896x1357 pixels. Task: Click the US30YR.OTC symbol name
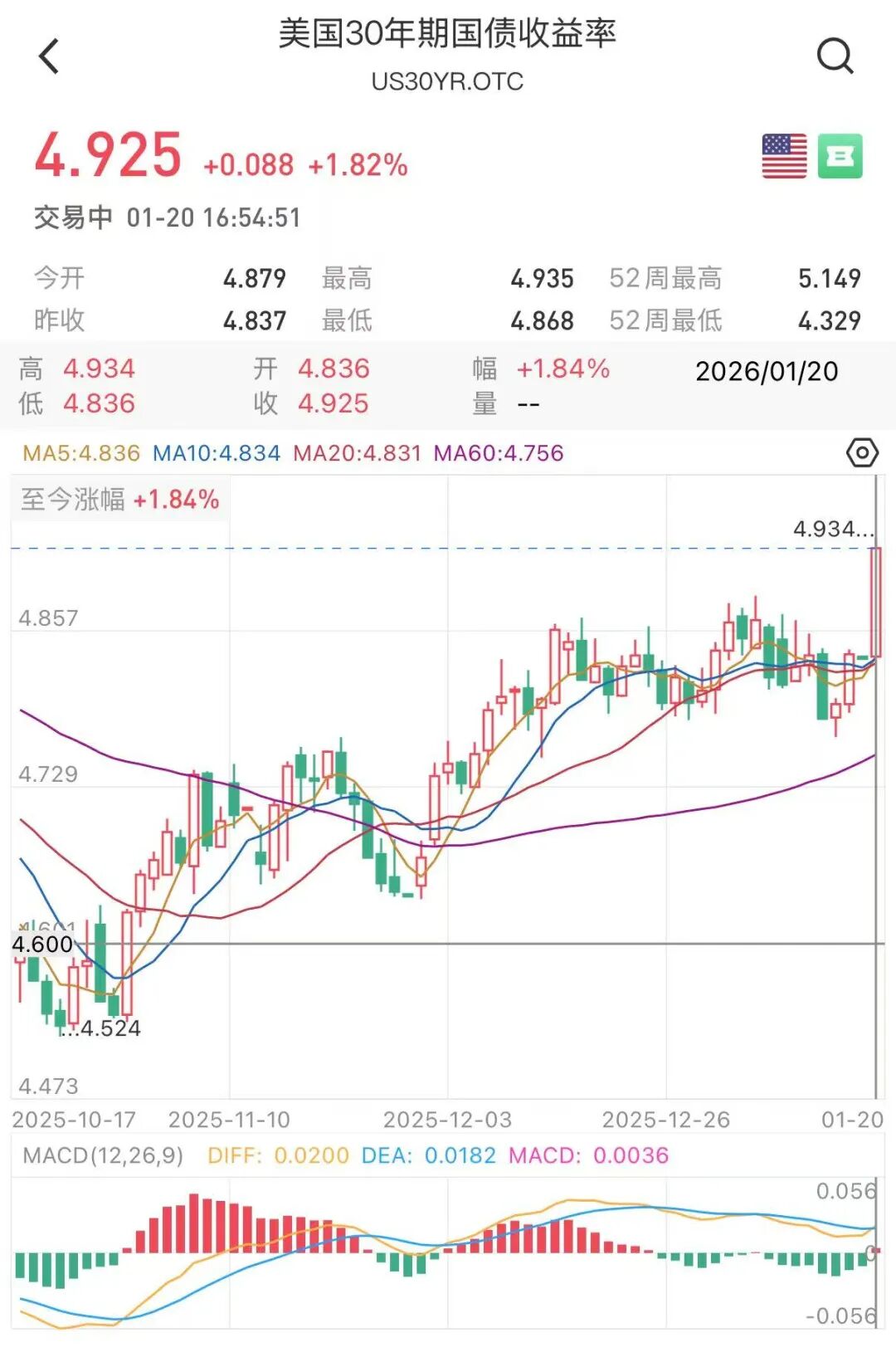coord(448,81)
